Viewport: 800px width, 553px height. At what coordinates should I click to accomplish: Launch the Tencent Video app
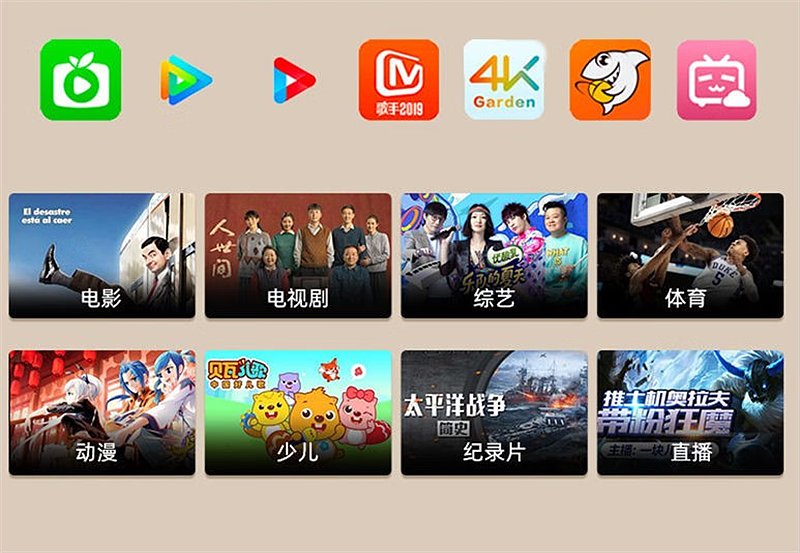click(186, 81)
